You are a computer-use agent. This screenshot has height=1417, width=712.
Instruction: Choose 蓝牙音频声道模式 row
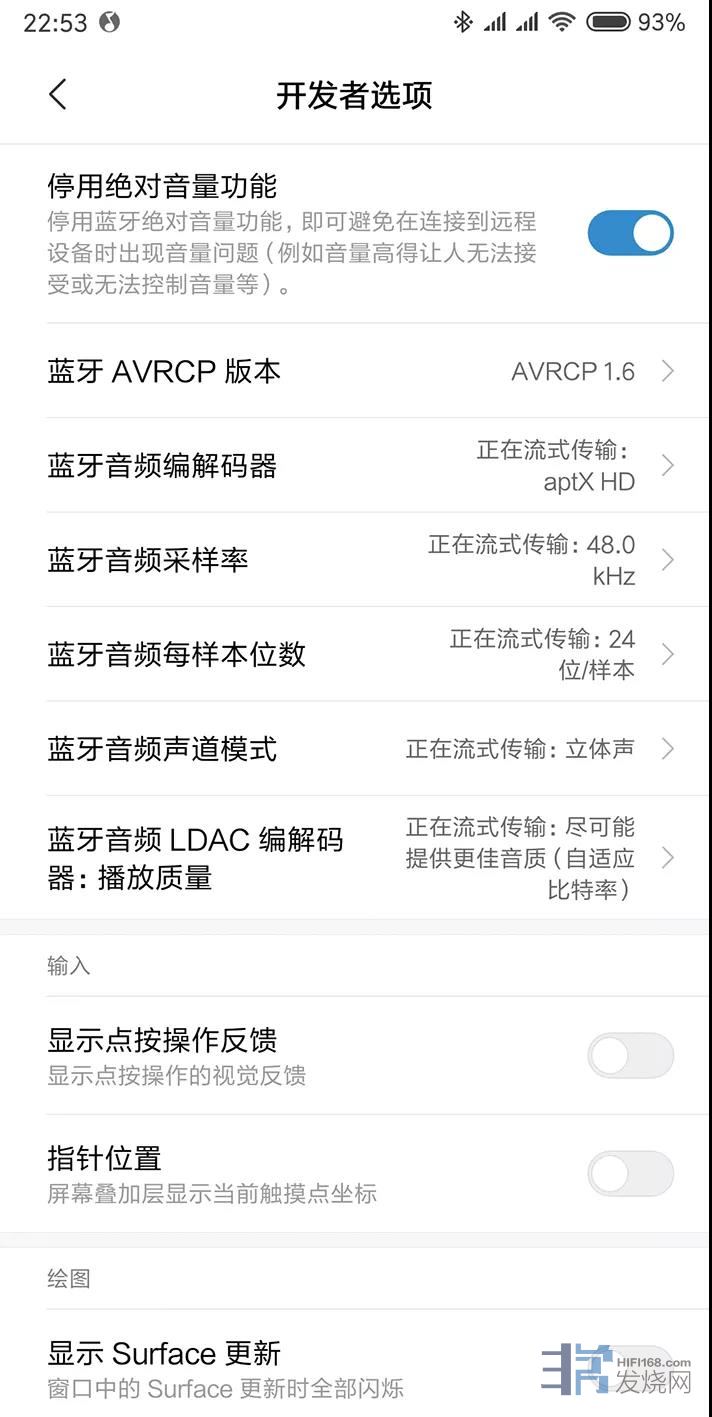[356, 748]
